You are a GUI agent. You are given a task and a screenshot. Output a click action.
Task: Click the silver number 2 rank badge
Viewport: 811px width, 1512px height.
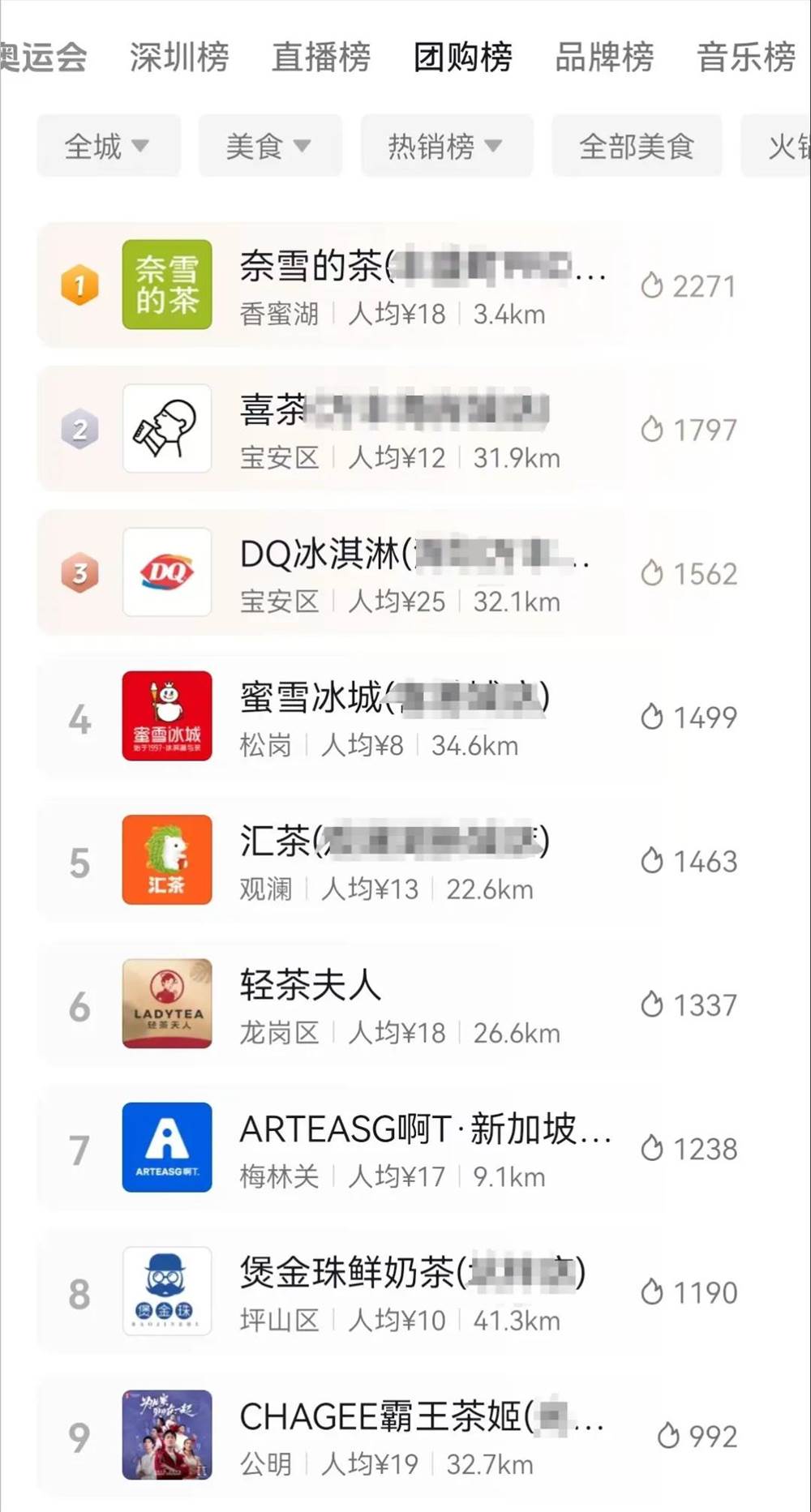click(x=79, y=430)
